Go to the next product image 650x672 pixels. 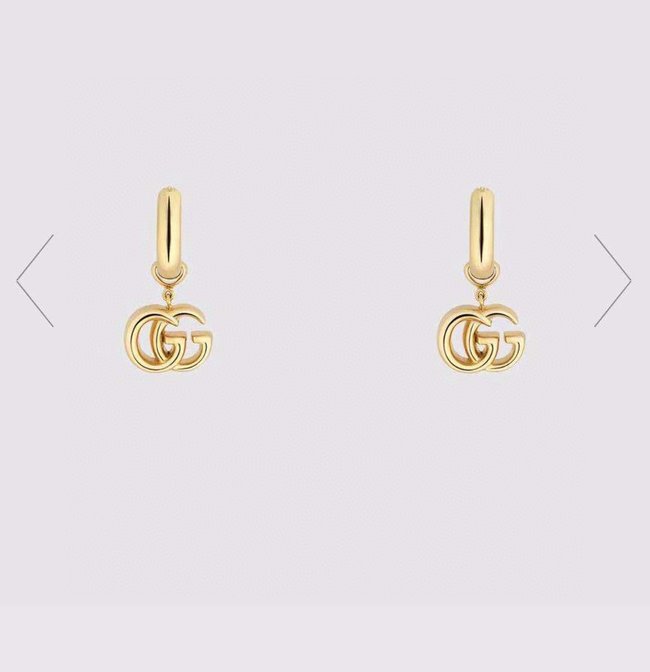pos(612,281)
